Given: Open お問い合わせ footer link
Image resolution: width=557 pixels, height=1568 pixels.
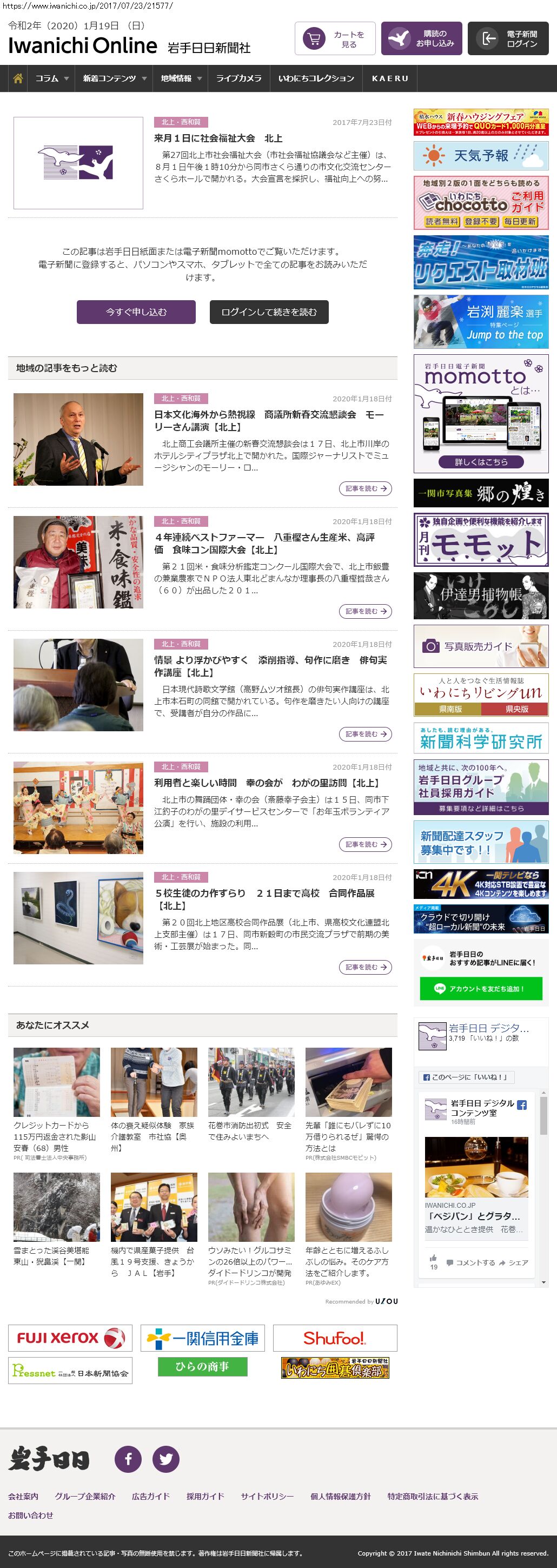Looking at the screenshot, I should pos(30,1515).
